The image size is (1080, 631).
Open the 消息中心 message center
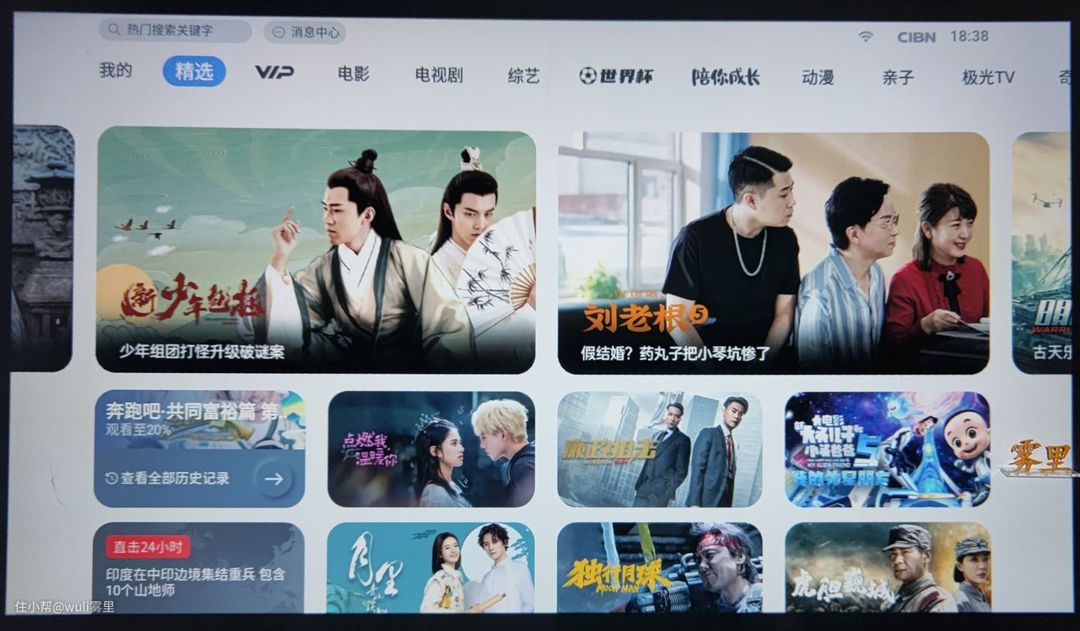coord(305,32)
